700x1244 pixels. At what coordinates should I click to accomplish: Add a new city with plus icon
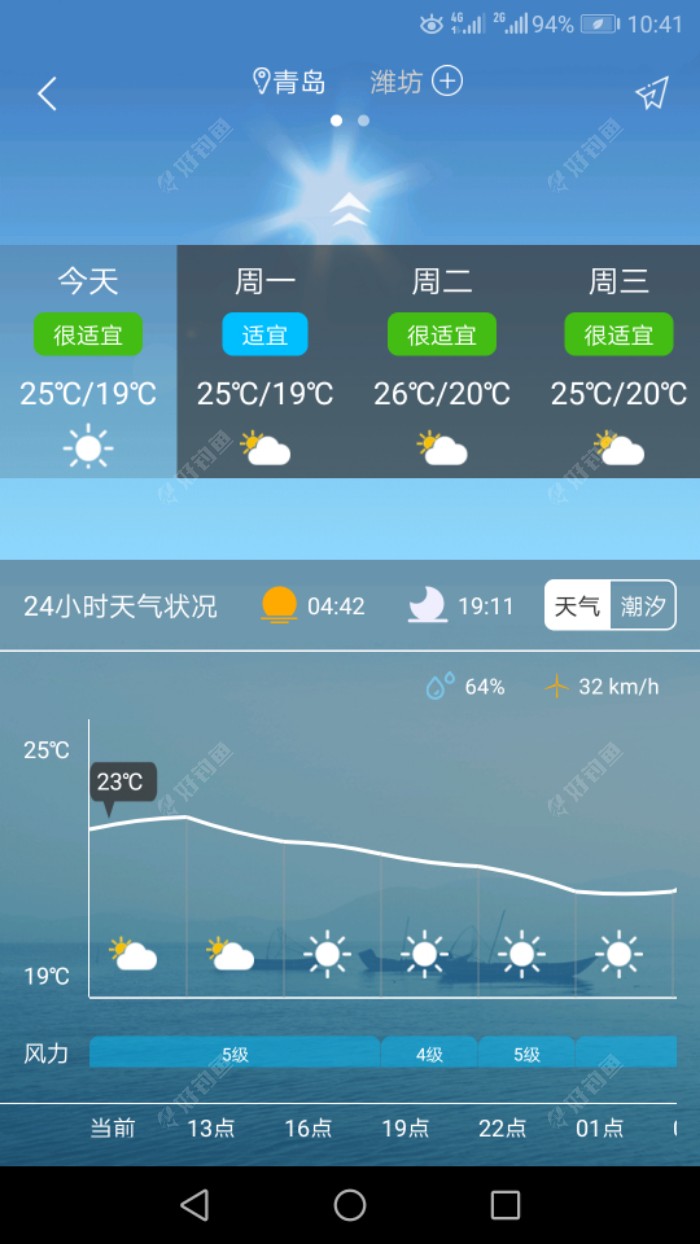tap(447, 81)
